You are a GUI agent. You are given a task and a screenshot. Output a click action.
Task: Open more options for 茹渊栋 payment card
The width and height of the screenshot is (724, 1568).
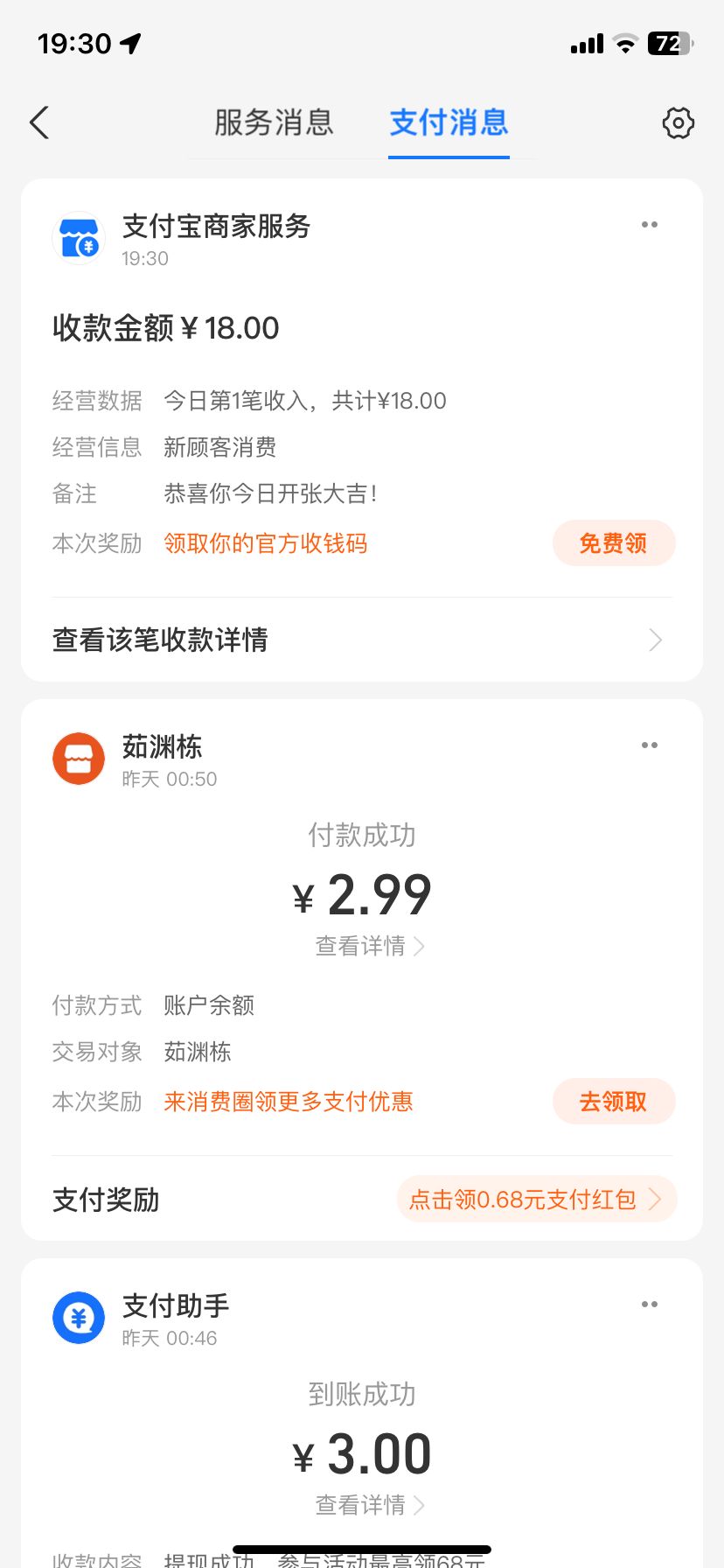pos(649,745)
